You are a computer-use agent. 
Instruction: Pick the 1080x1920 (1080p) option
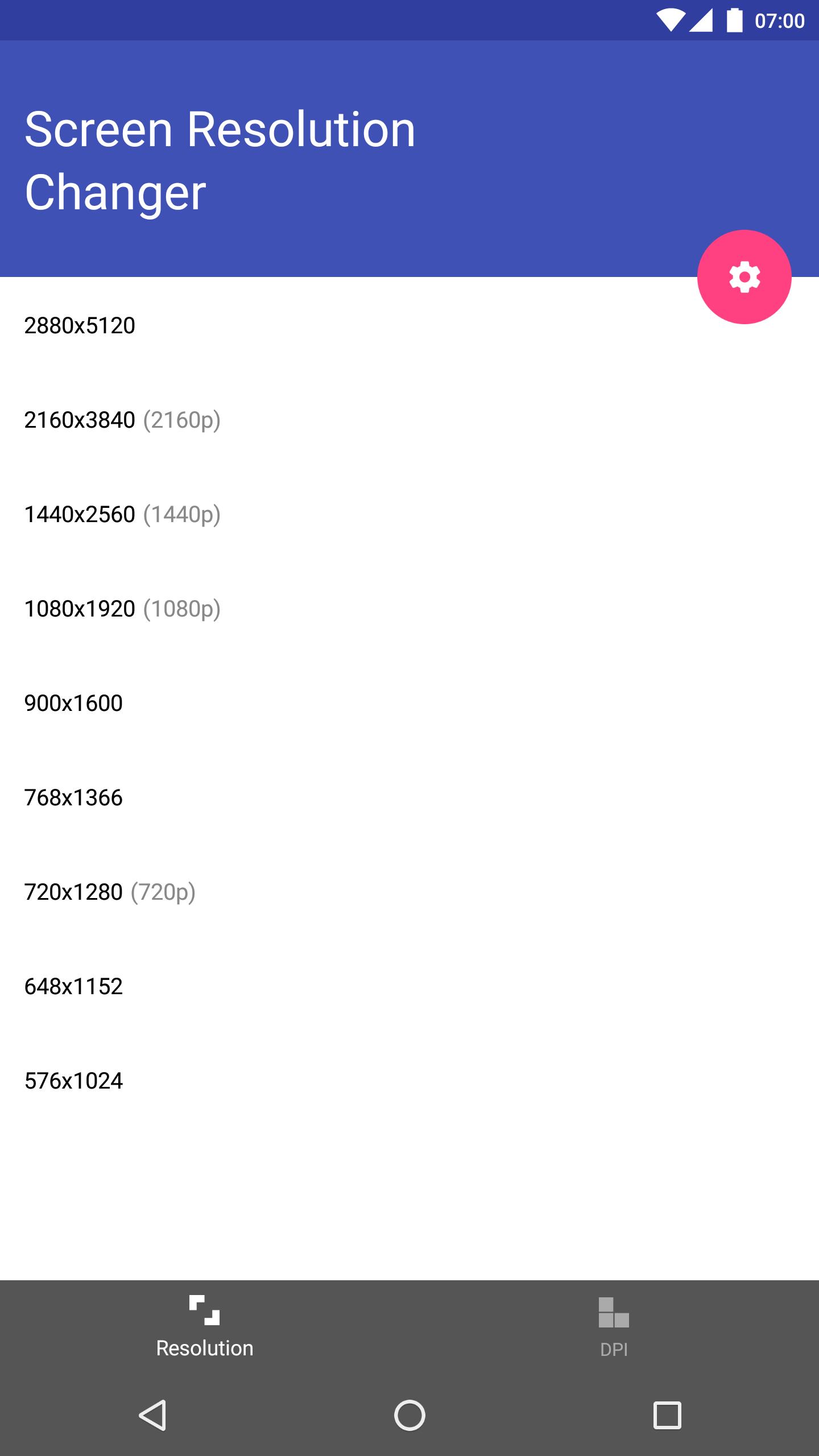[x=122, y=609]
